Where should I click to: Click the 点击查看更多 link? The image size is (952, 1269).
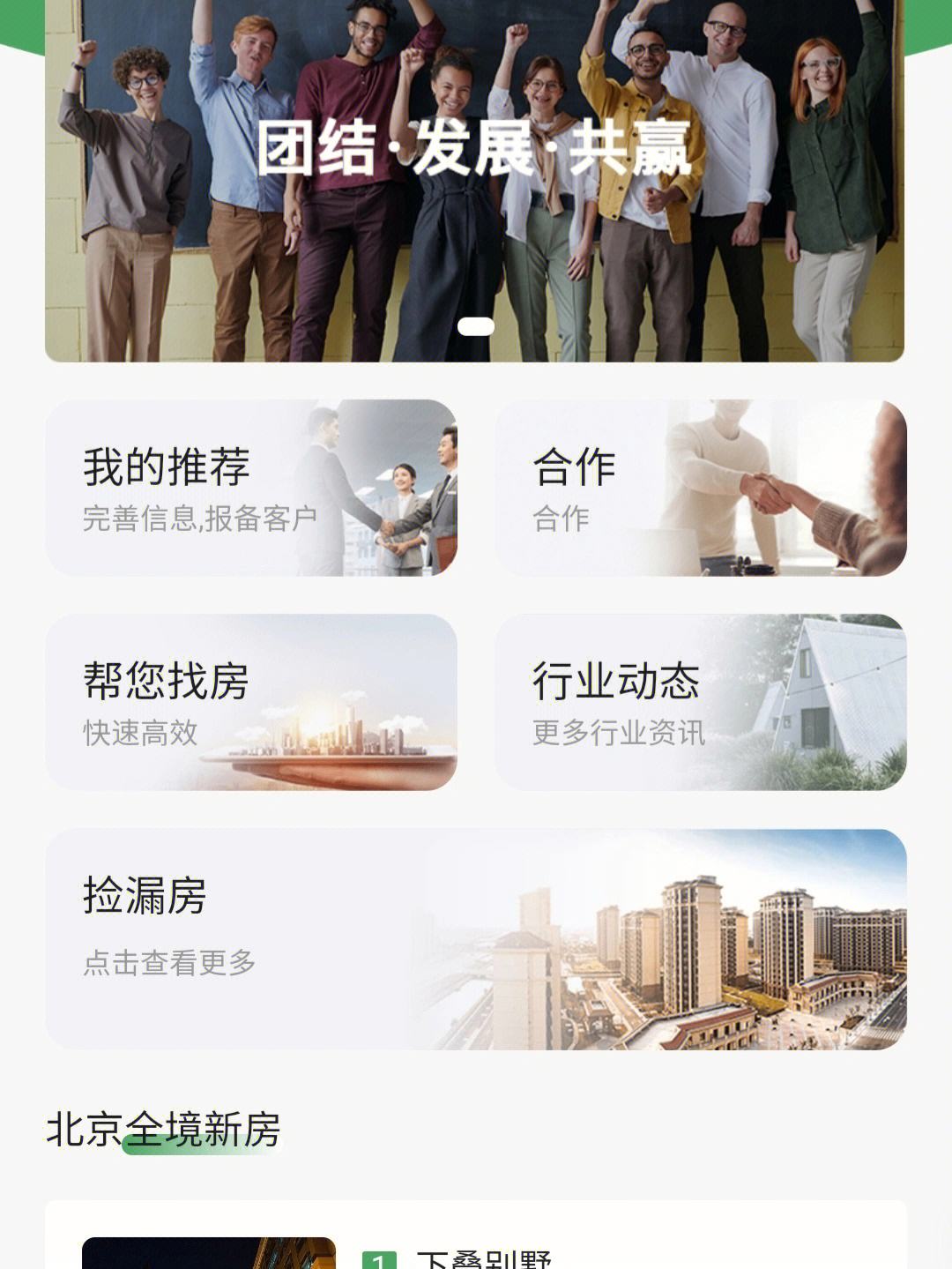167,964
